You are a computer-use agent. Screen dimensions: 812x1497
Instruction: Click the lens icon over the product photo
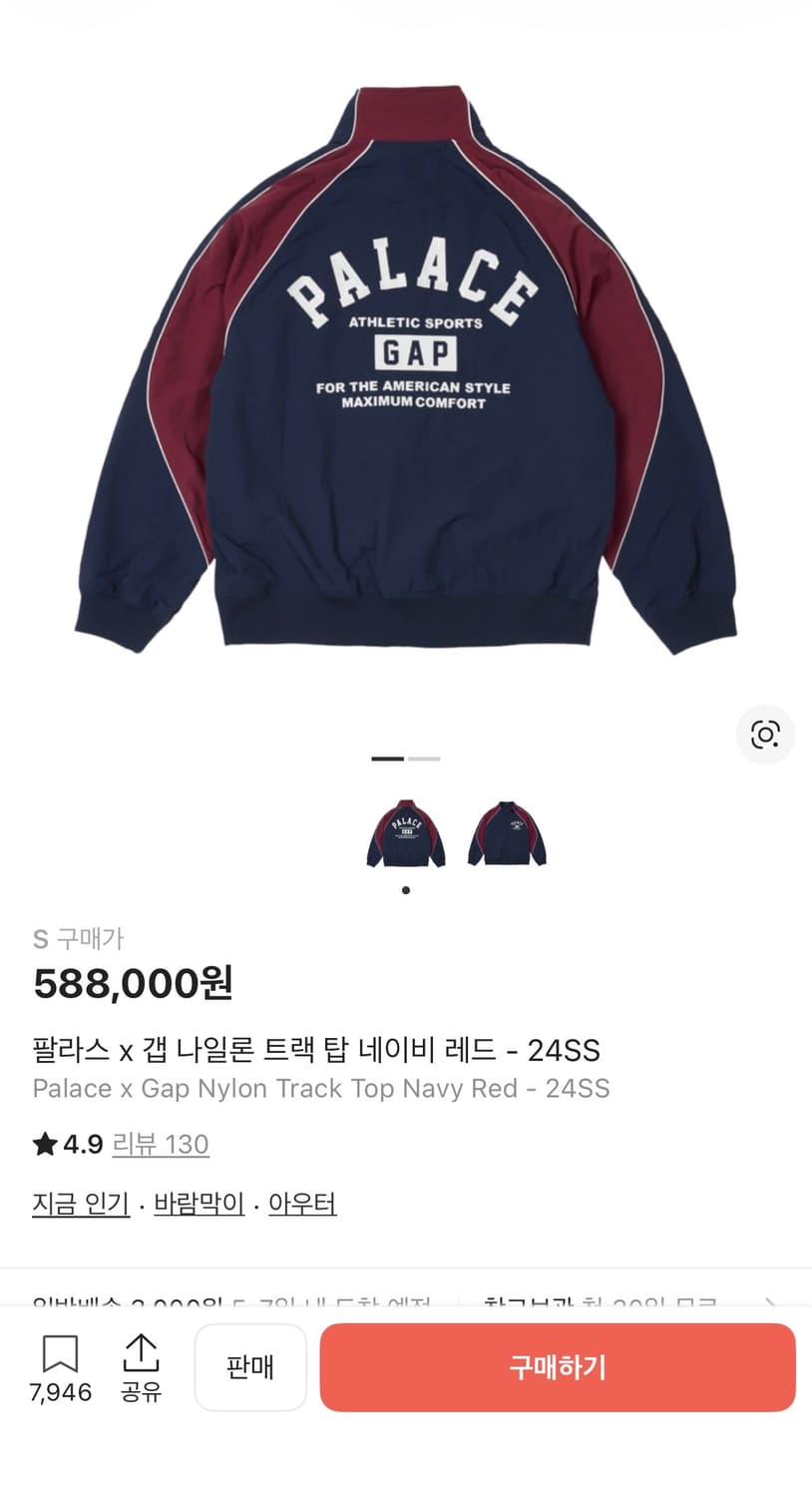point(764,736)
